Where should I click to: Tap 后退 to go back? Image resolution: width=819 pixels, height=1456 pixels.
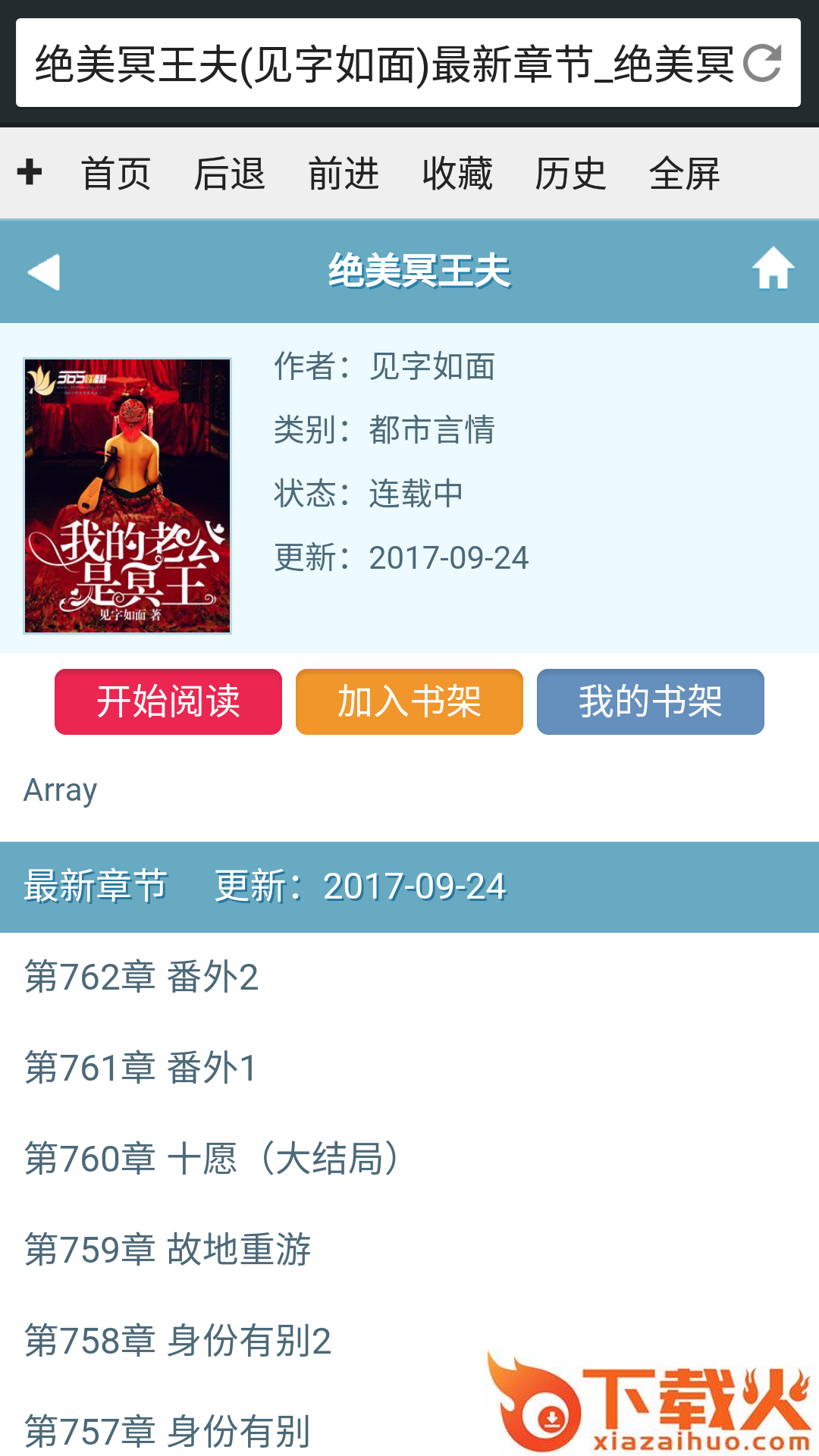[230, 174]
